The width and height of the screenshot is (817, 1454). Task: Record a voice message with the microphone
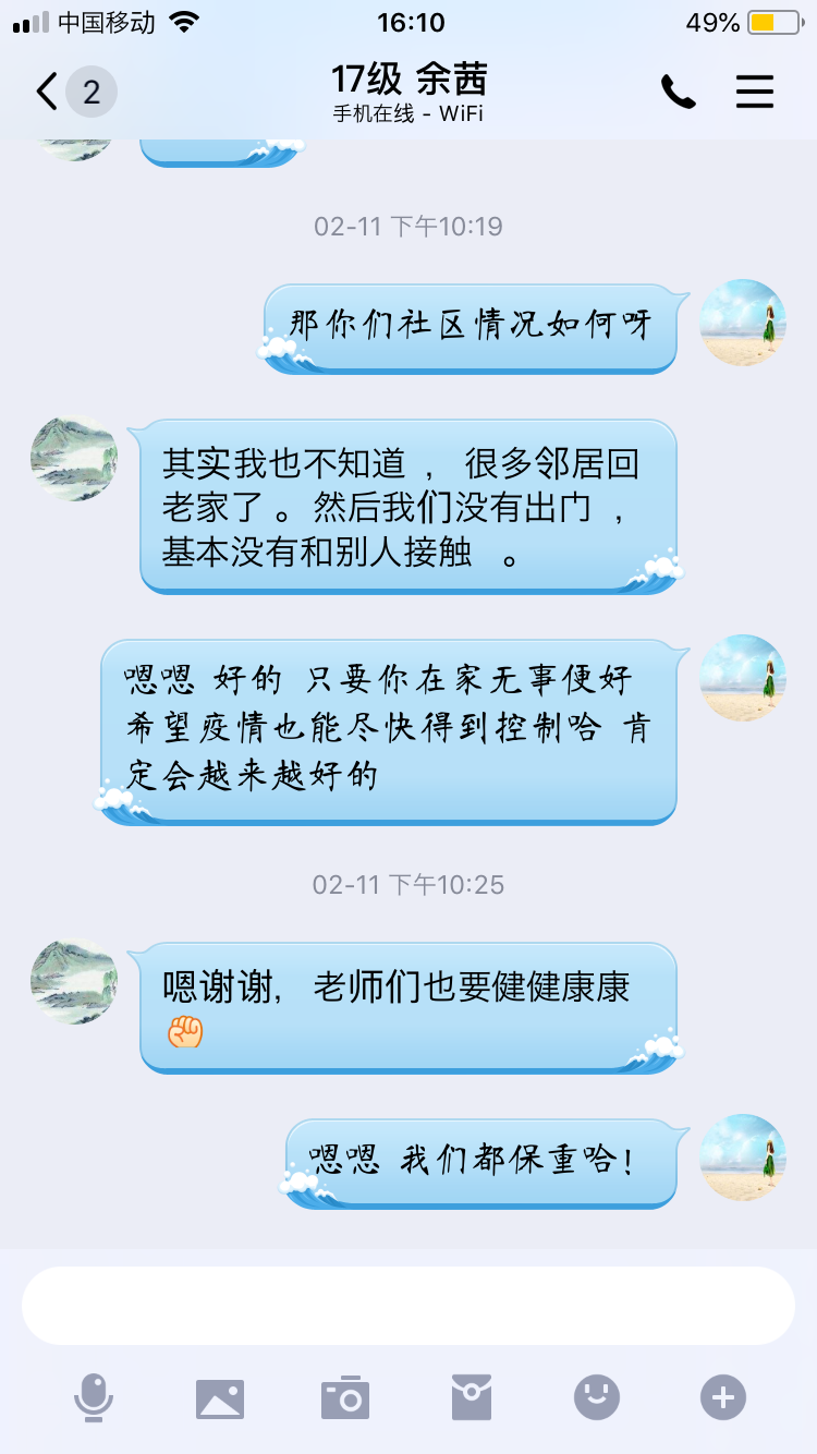click(94, 1396)
